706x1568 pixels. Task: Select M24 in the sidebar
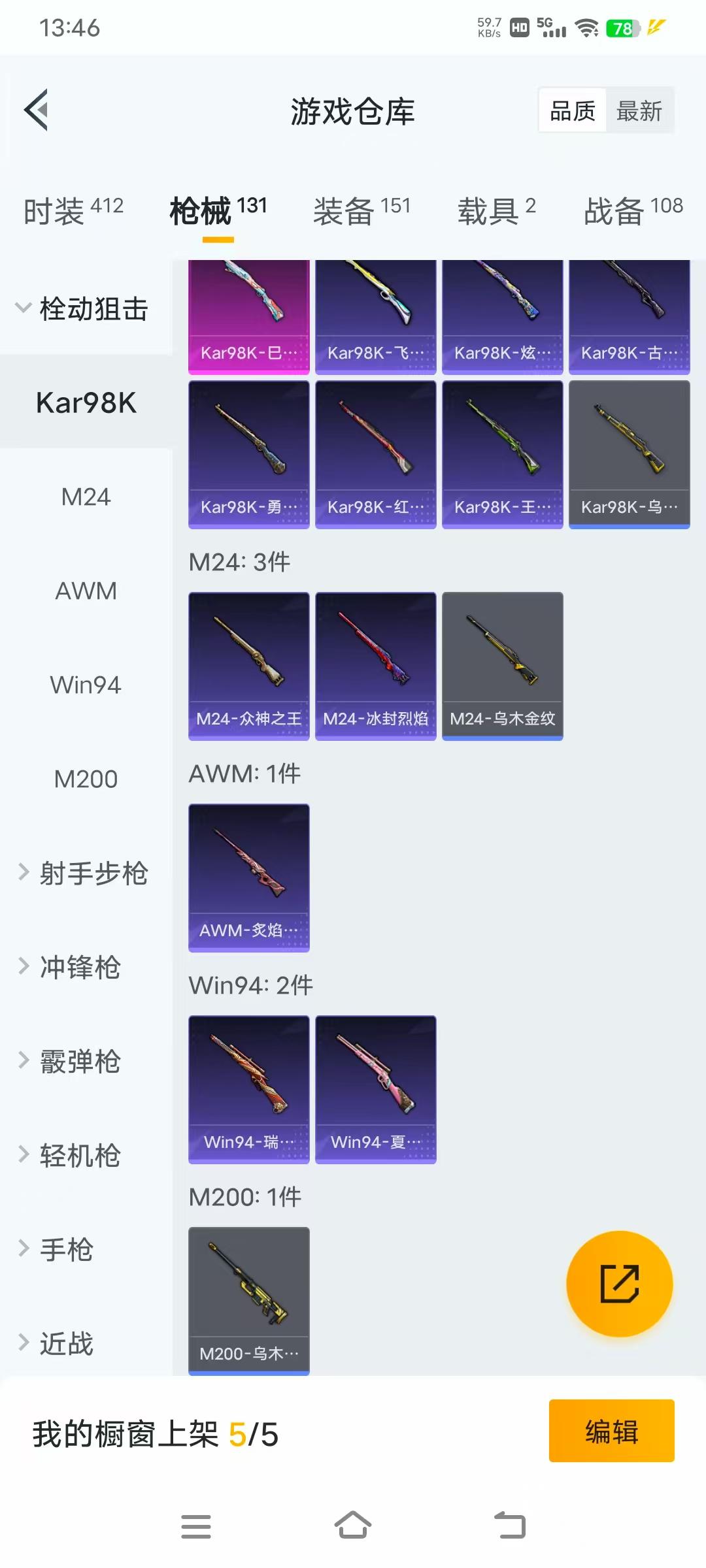pyautogui.click(x=85, y=497)
